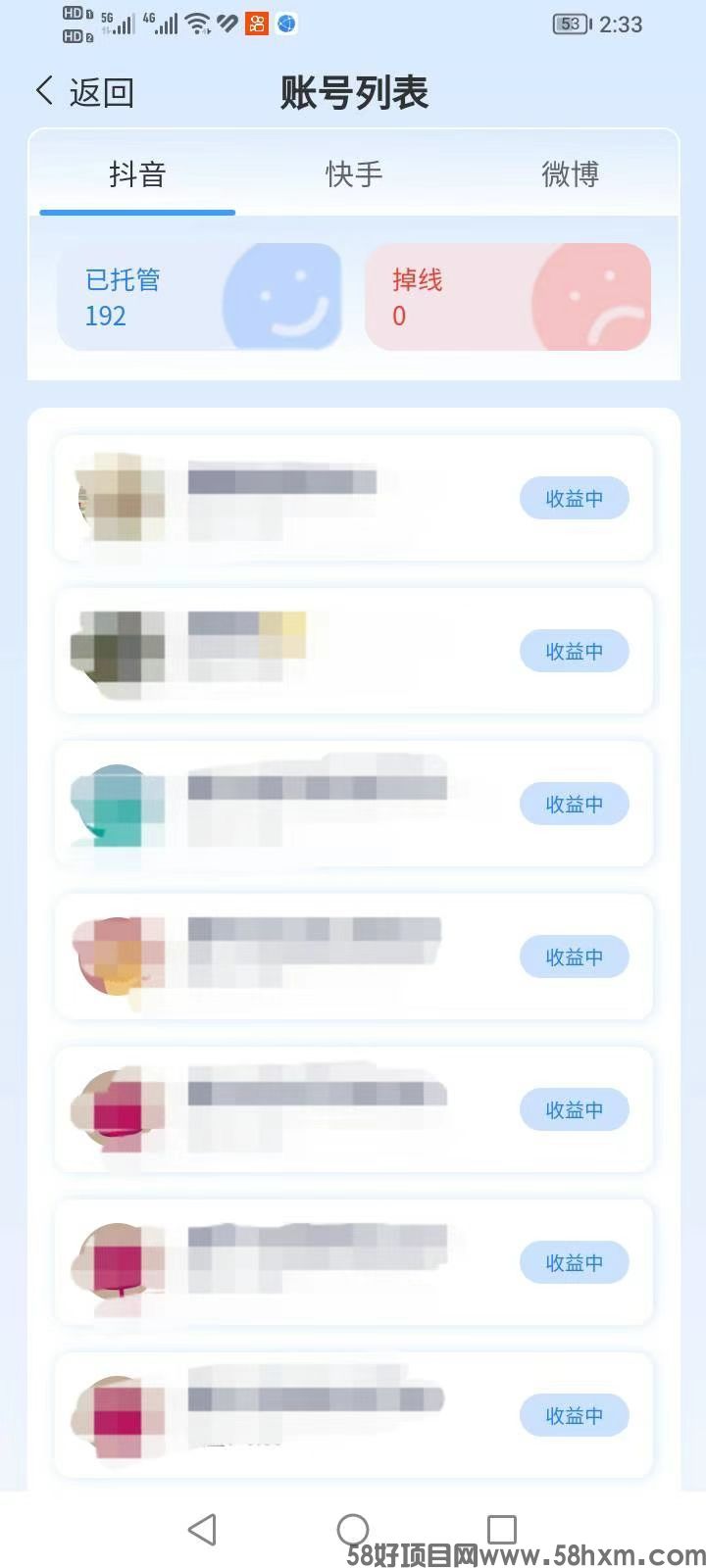Go back using the 返回 arrow

pyautogui.click(x=82, y=93)
